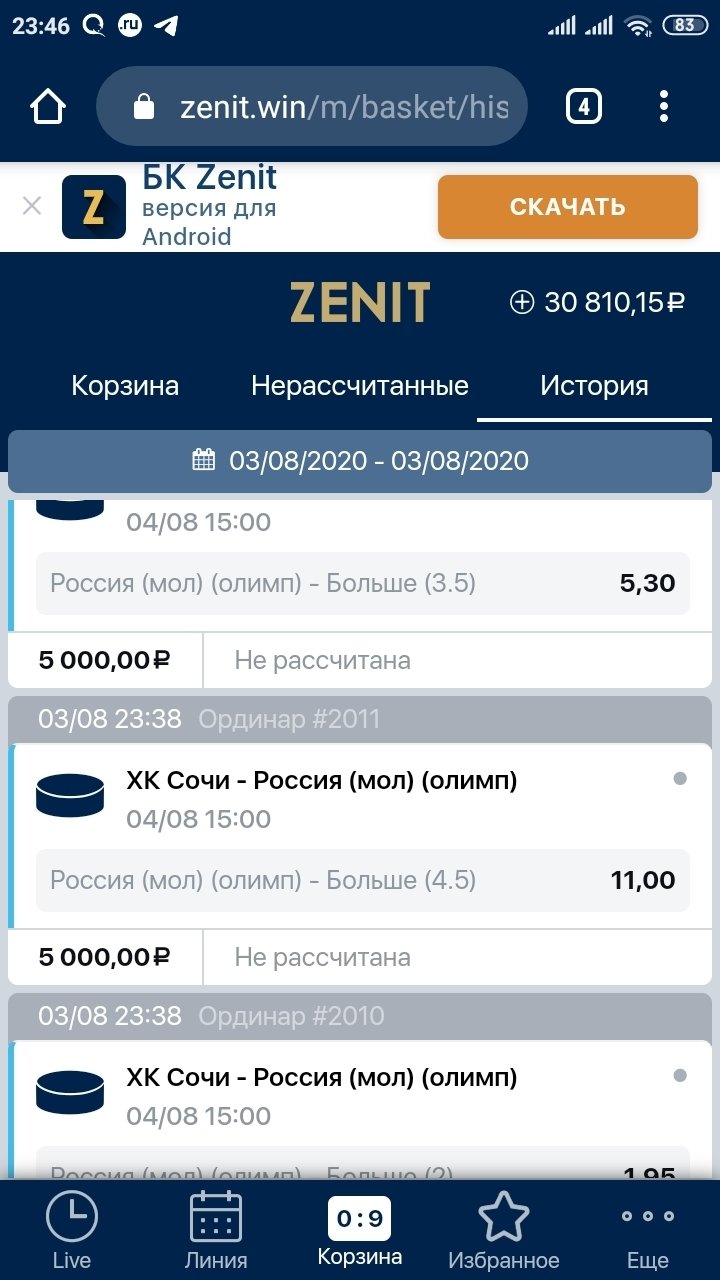This screenshot has width=720, height=1280.
Task: Open bet Ординар #2011 with Больше (4.5)
Action: click(360, 880)
